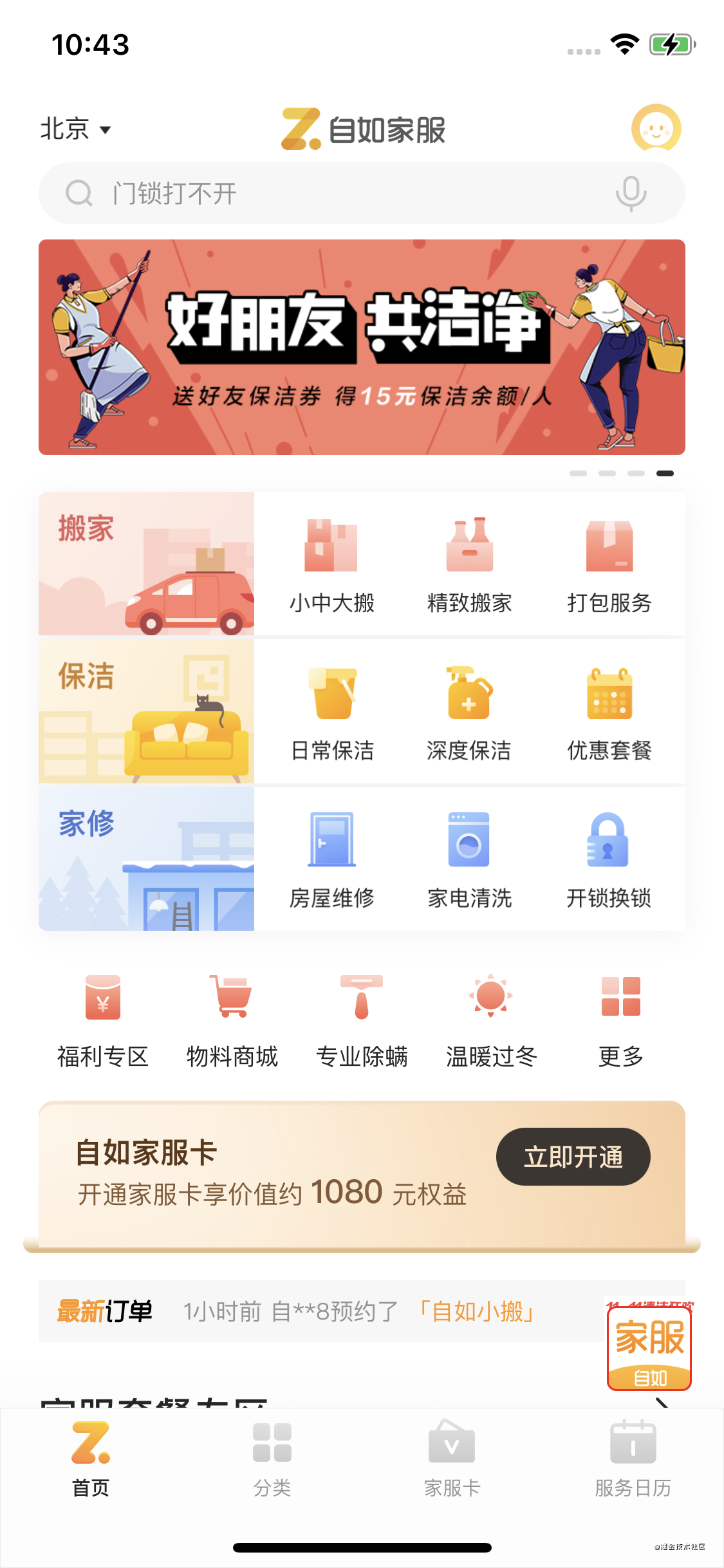Viewport: 724px width, 1568px height.
Task: Open the smiley customer service icon
Action: click(x=656, y=128)
